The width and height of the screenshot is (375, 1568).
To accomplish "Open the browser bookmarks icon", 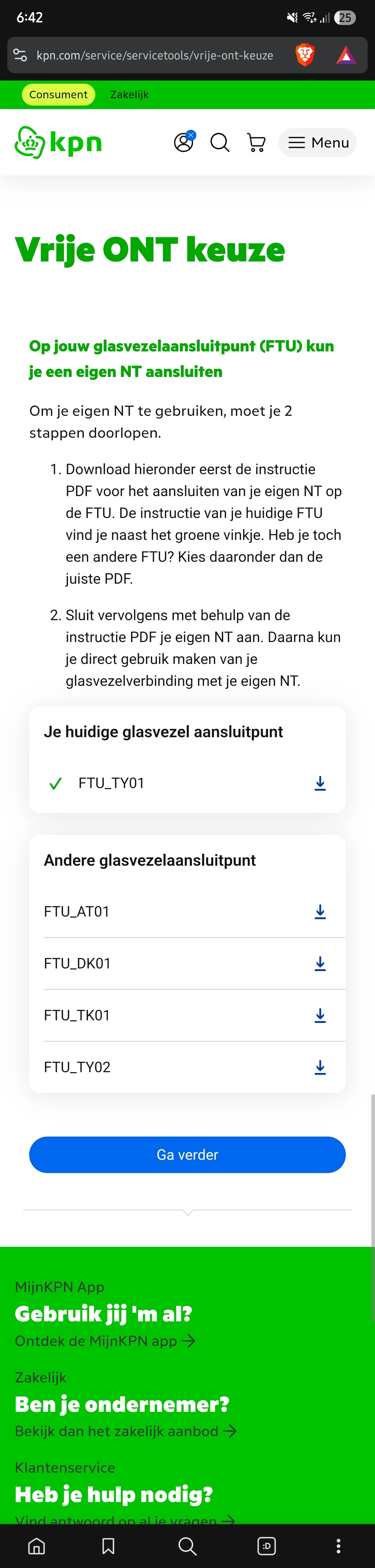I will coord(108,1546).
